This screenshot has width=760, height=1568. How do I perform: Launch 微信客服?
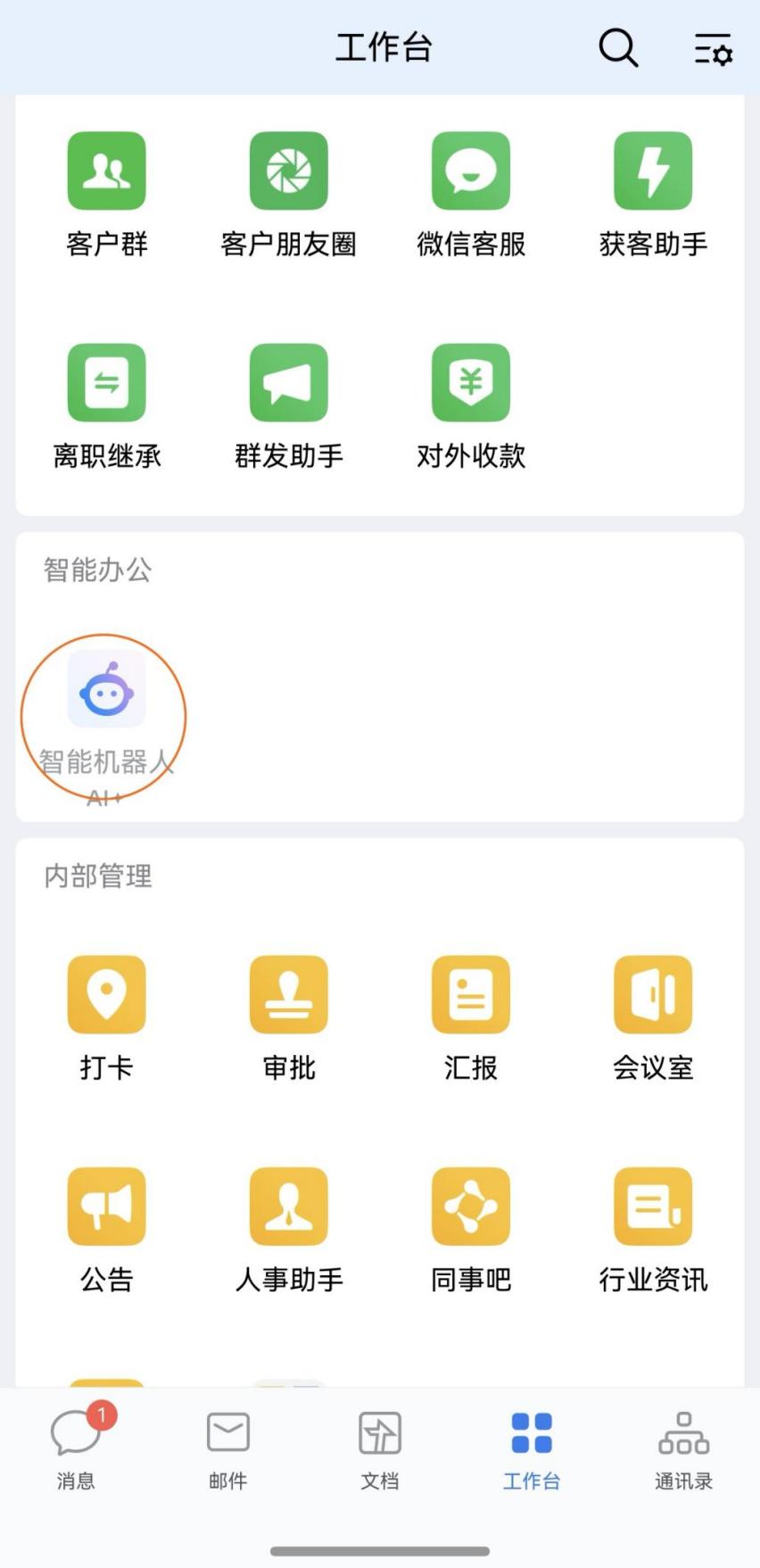click(x=471, y=171)
